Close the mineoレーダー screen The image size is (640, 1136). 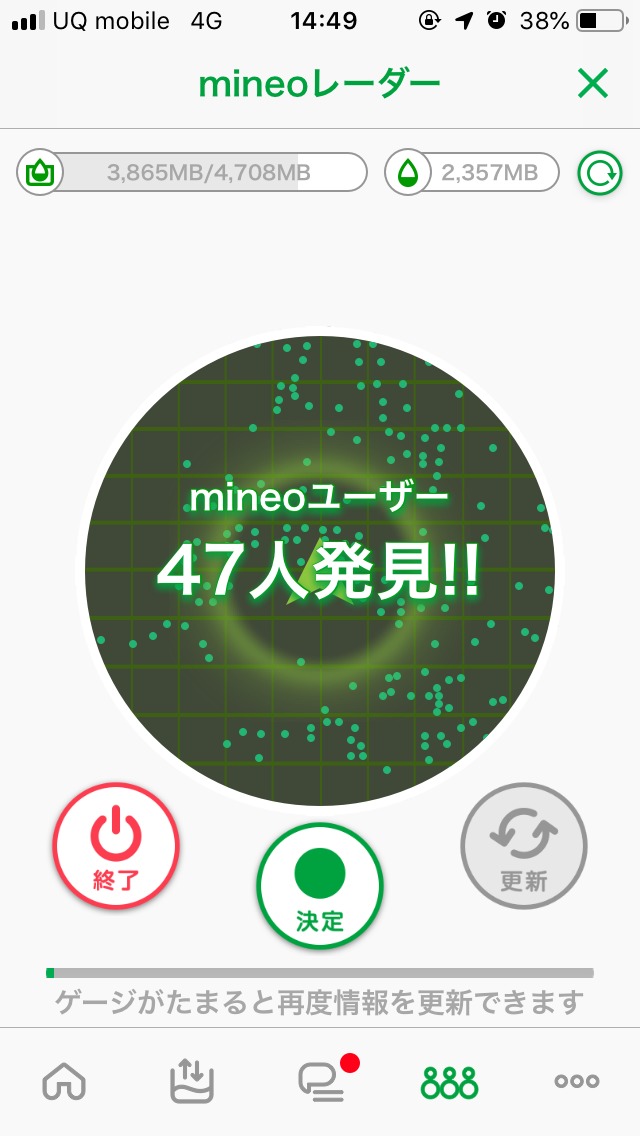tap(593, 85)
